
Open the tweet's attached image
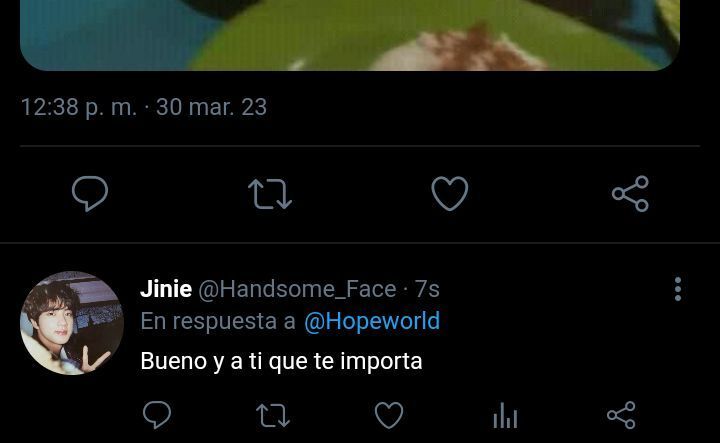(x=350, y=32)
